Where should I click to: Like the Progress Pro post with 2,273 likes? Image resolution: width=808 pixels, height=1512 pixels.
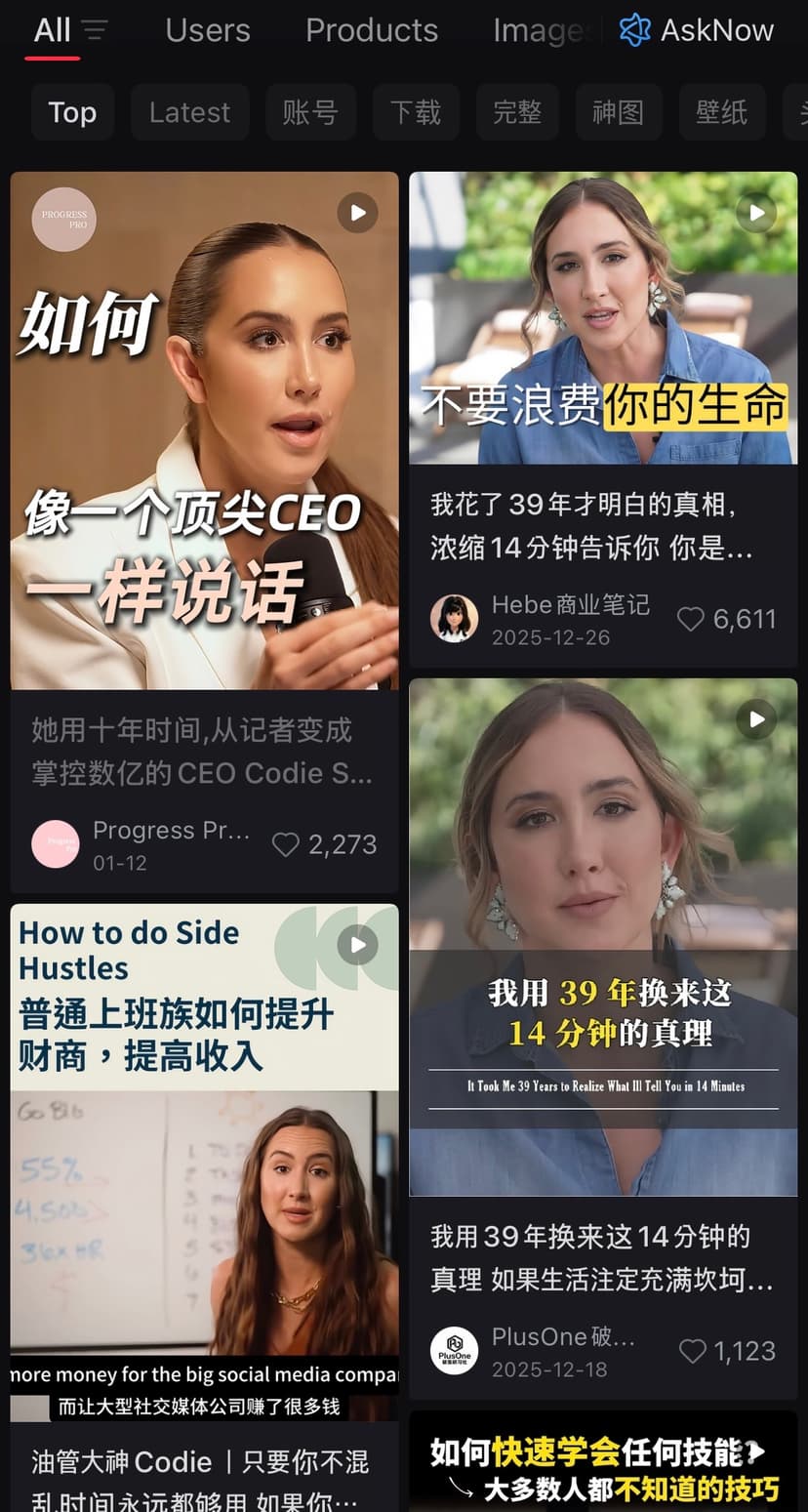pos(285,844)
